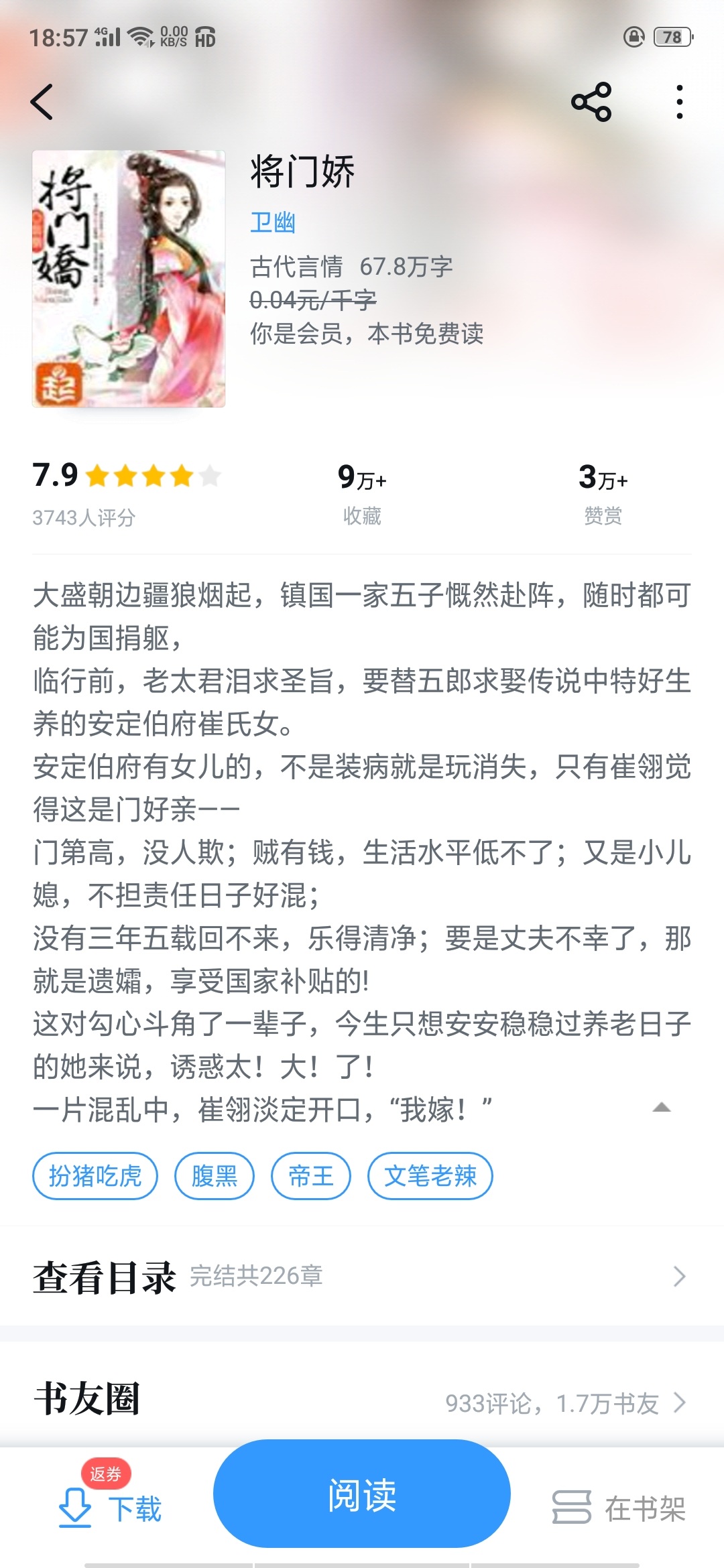
Task: Share the book 将门娇
Action: [591, 103]
